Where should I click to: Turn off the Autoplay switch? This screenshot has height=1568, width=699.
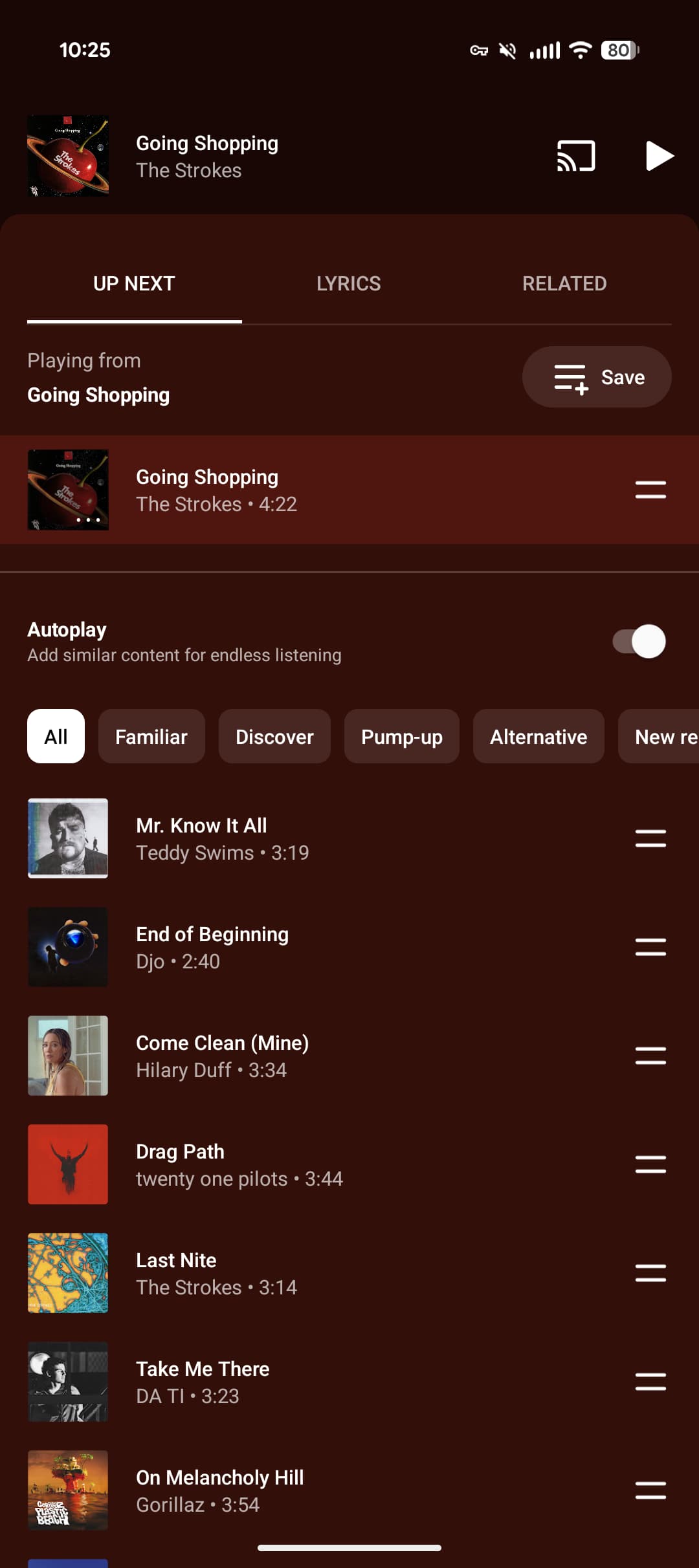(639, 641)
